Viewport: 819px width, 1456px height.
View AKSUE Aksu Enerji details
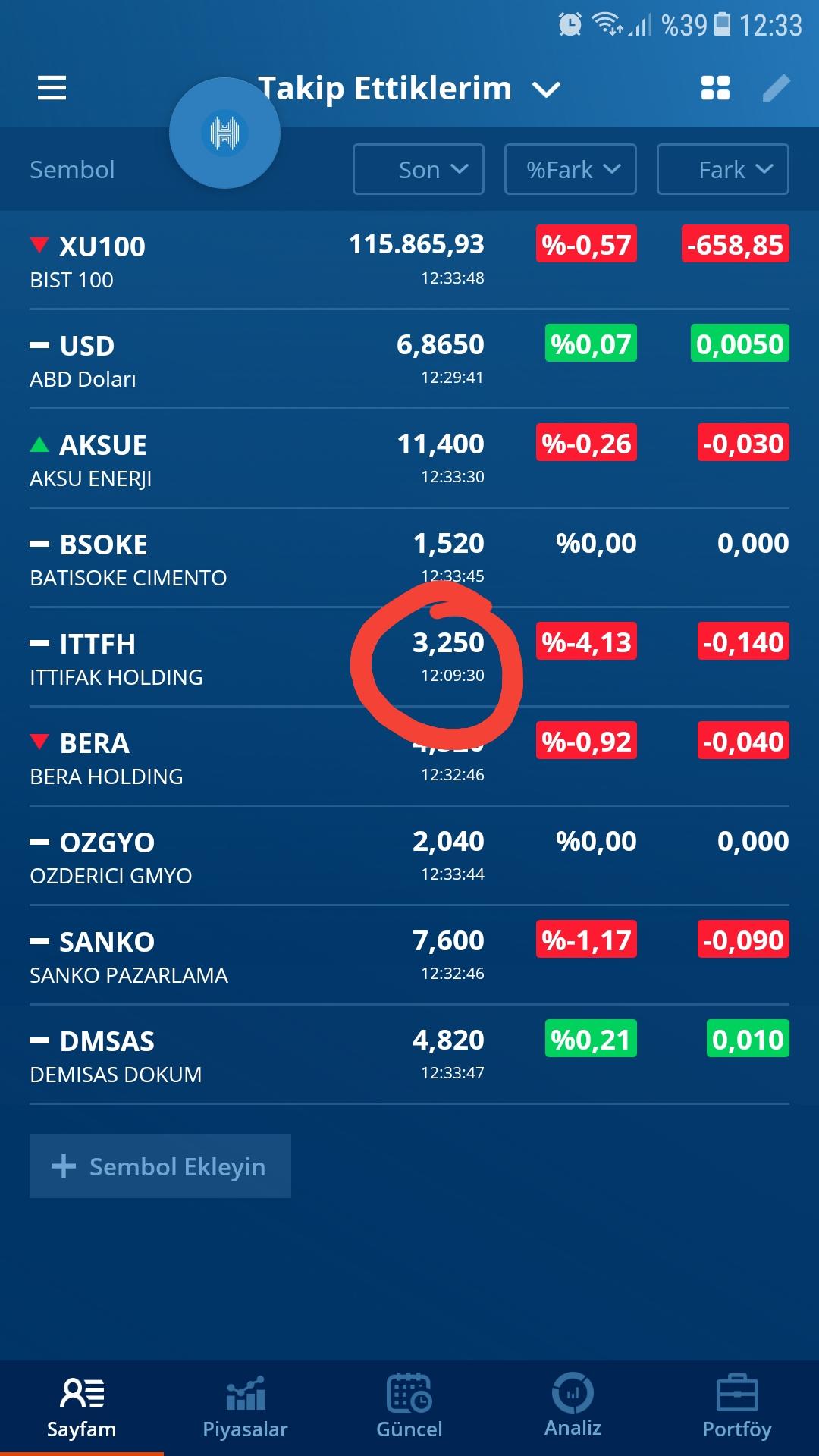coord(409,459)
